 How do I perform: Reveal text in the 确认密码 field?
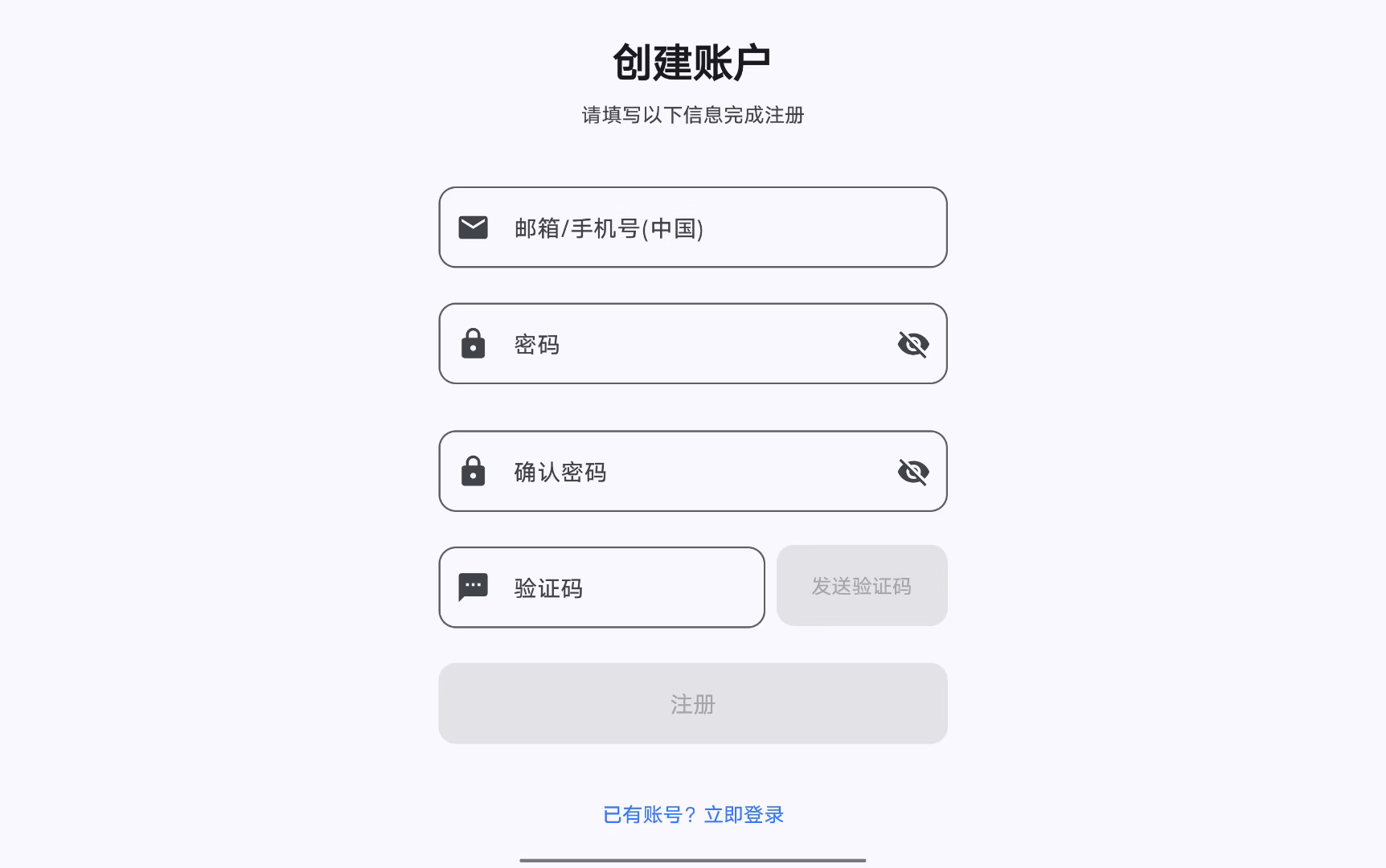(913, 472)
